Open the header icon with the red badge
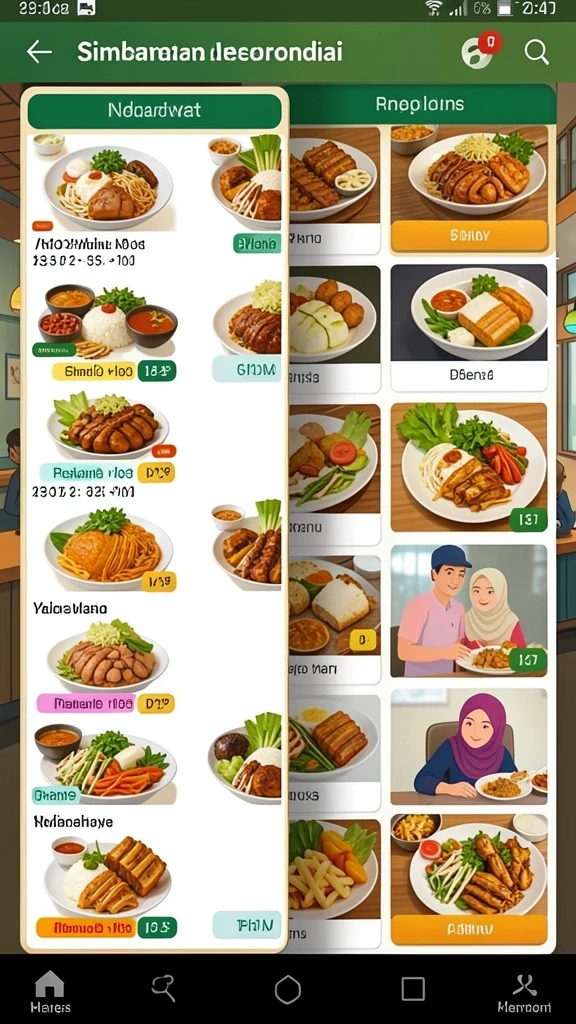The image size is (576, 1024). pyautogui.click(x=479, y=50)
